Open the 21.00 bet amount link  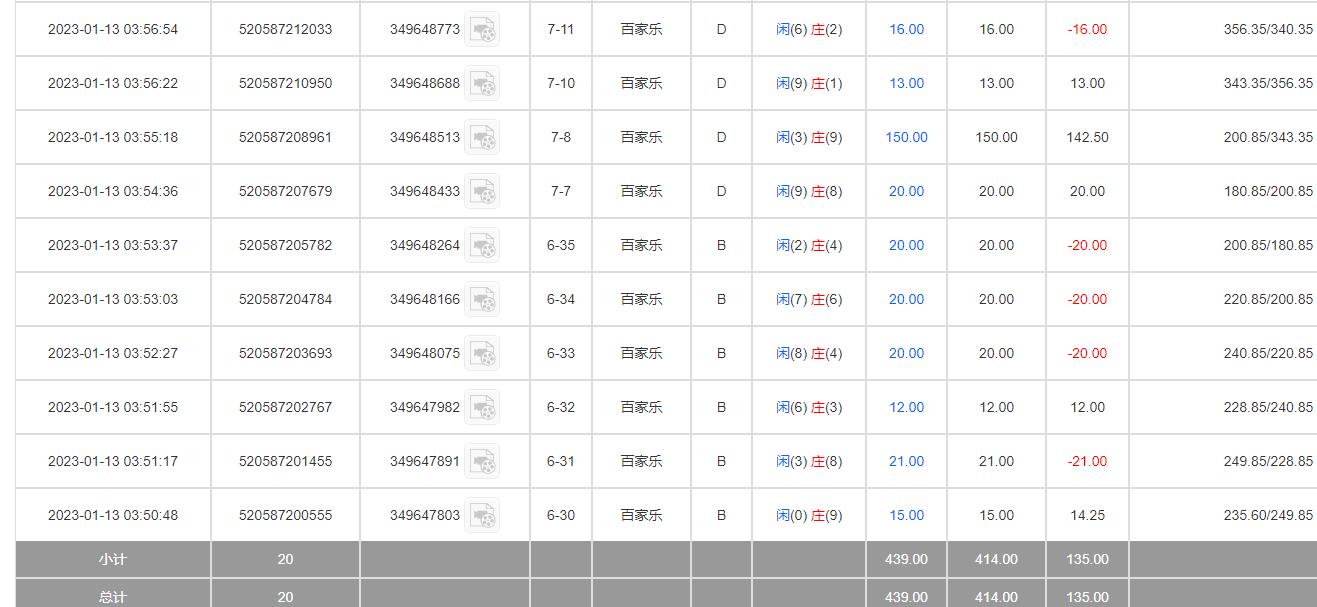click(906, 461)
